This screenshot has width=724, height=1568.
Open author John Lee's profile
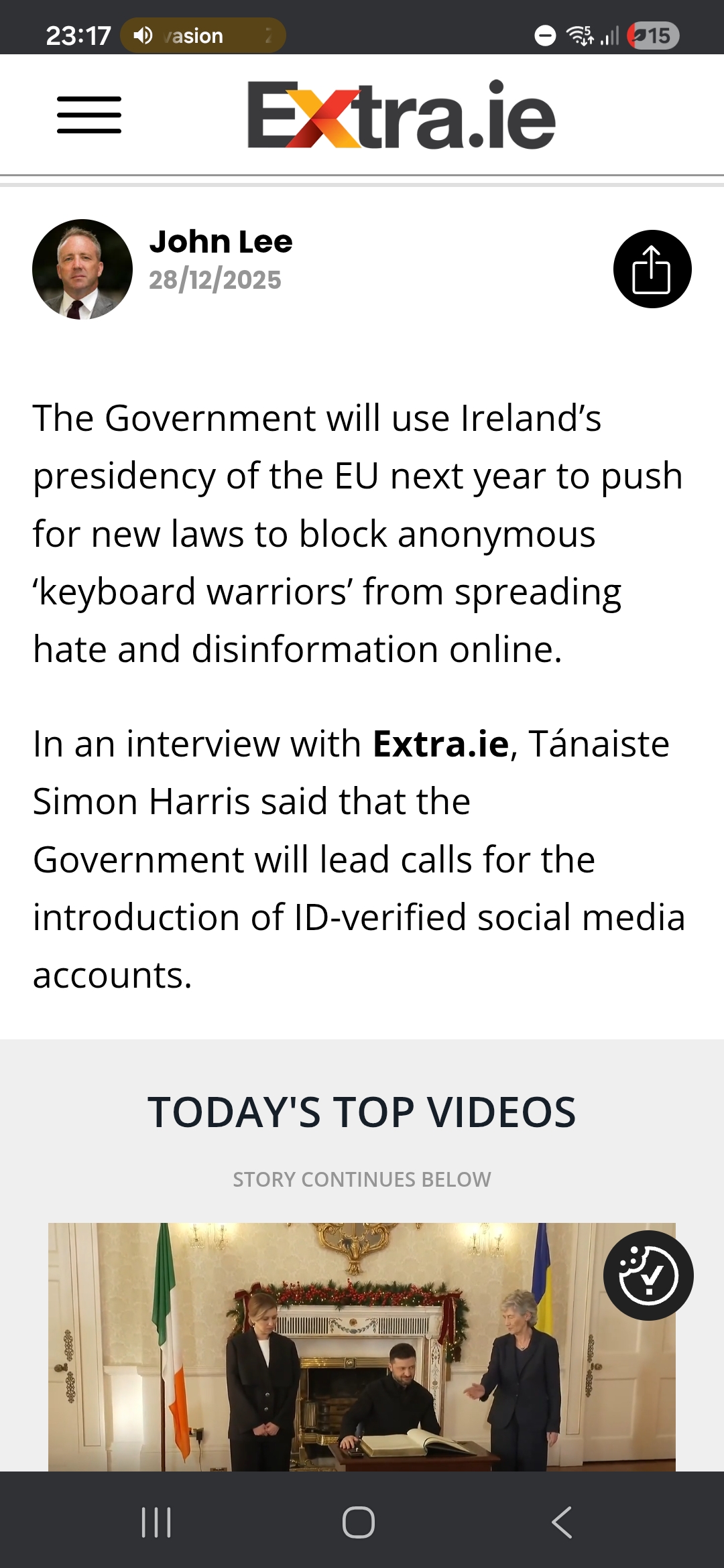tap(221, 242)
